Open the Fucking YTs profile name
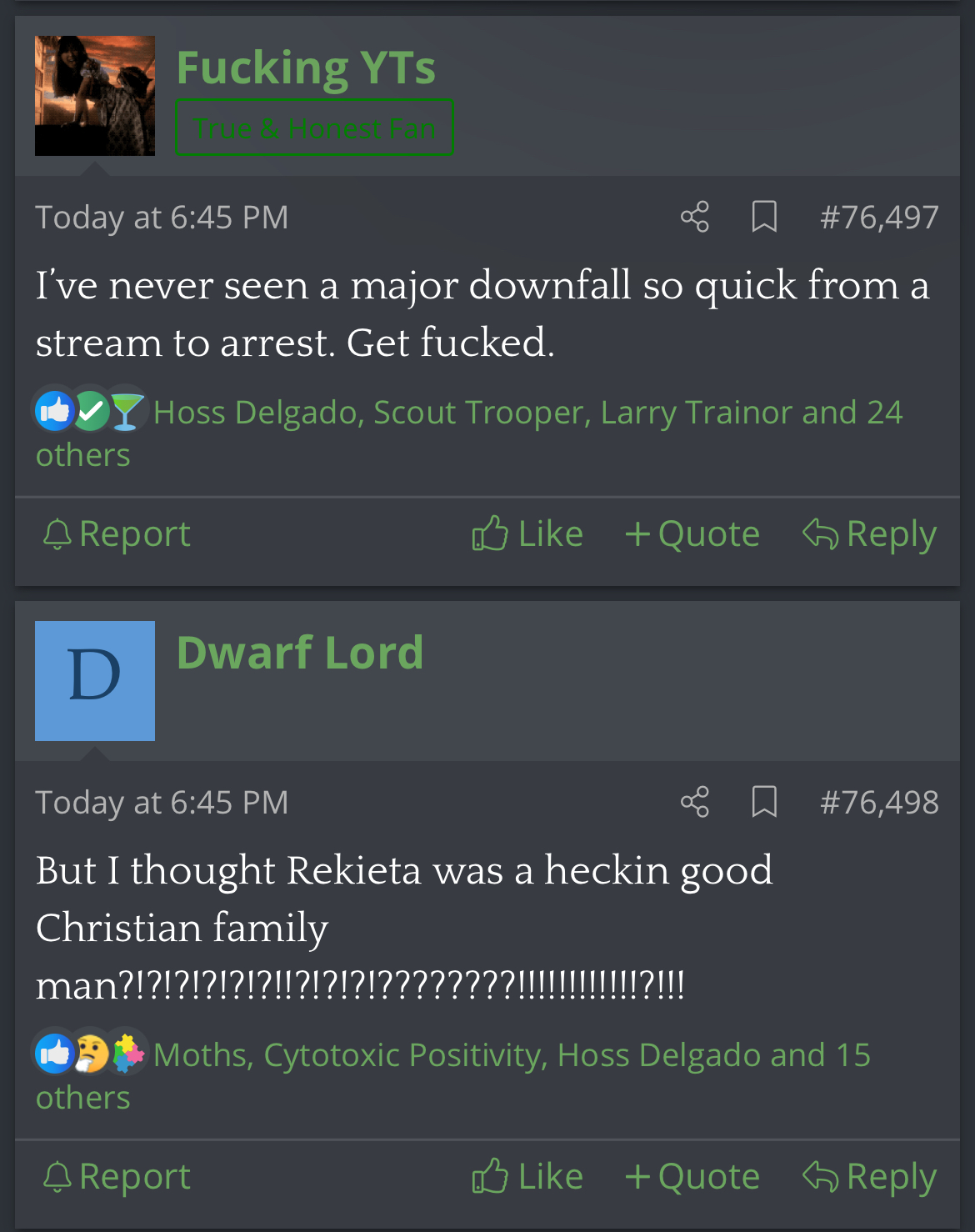Image resolution: width=975 pixels, height=1232 pixels. point(306,68)
